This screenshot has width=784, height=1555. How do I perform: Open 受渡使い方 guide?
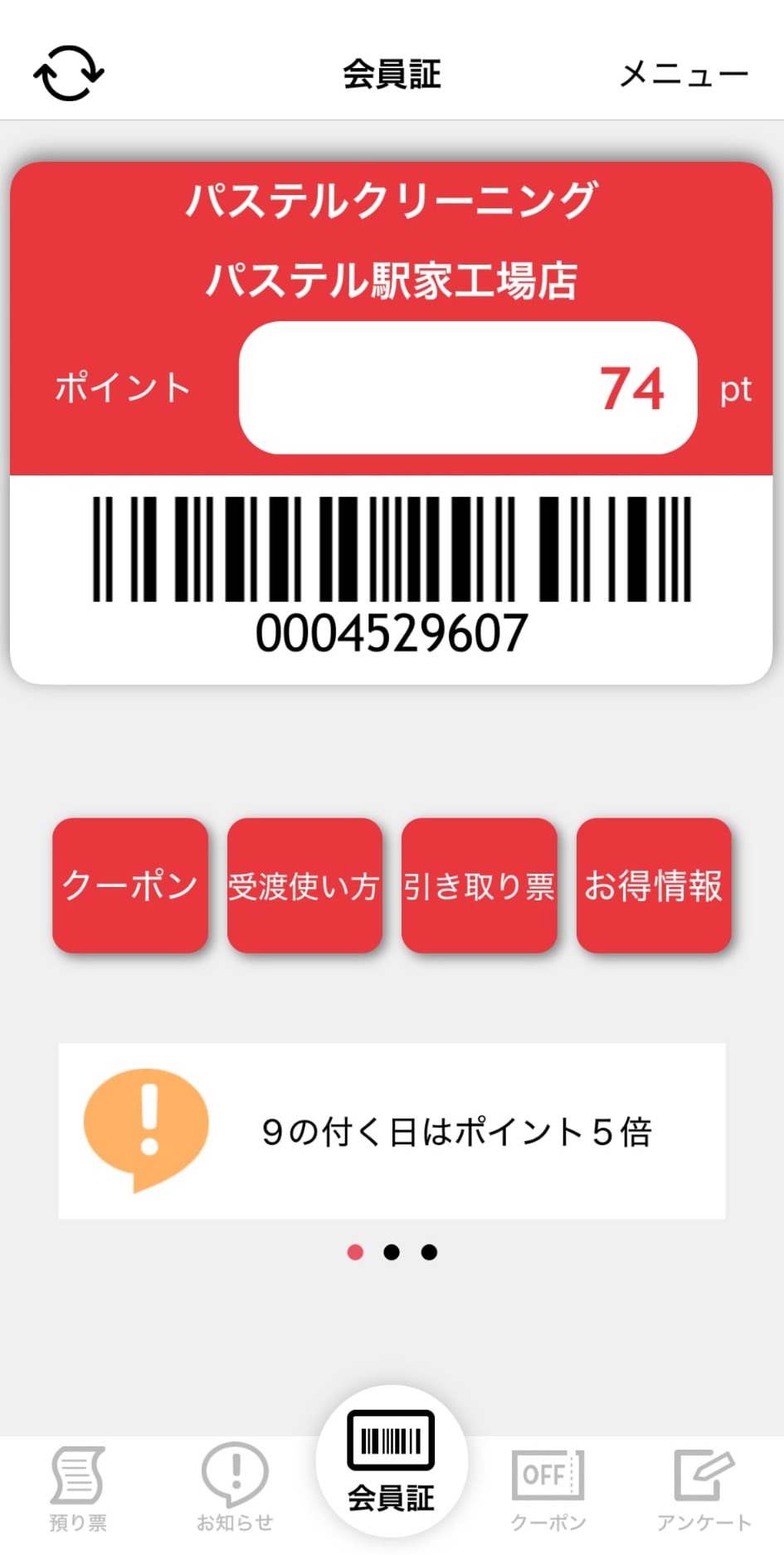tap(304, 885)
